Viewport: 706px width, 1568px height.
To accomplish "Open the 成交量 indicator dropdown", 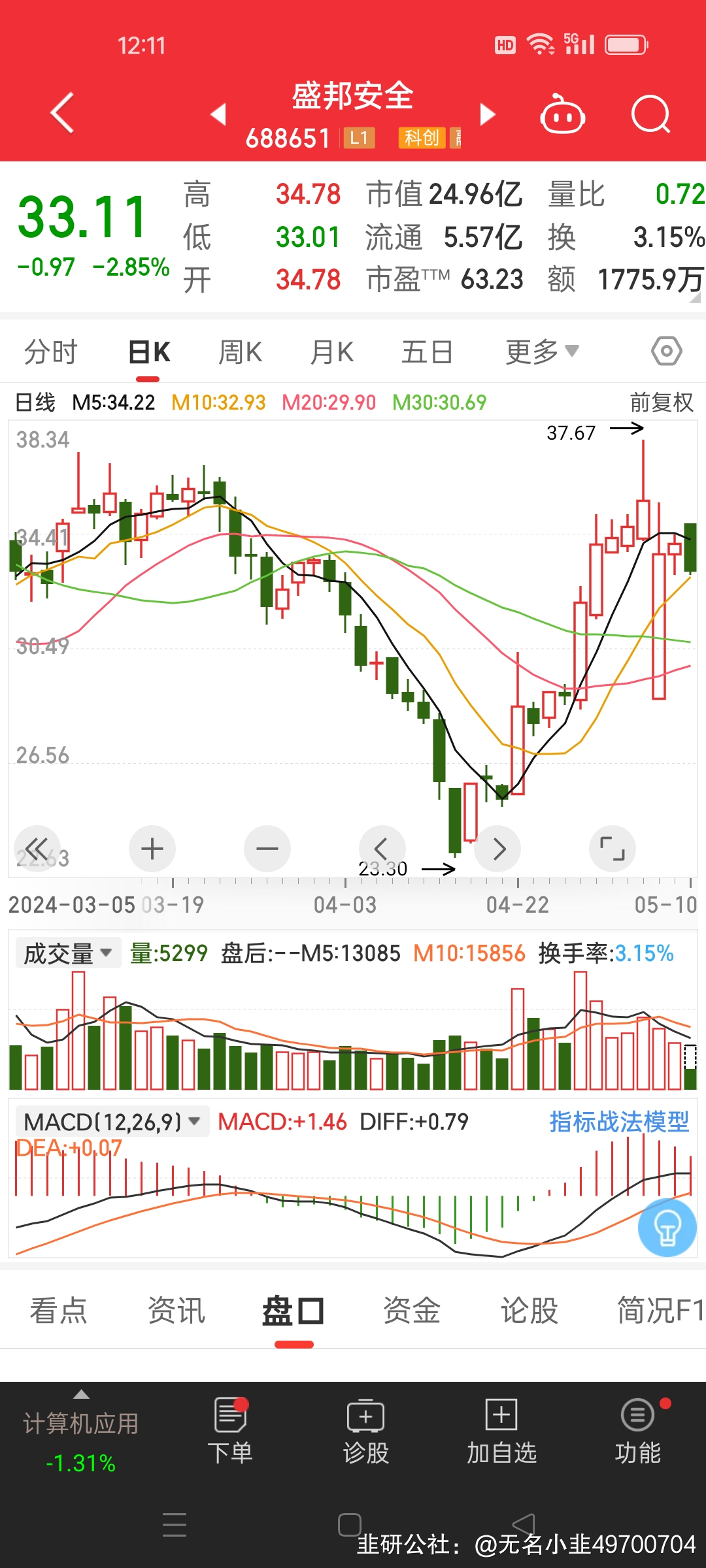I will tap(68, 953).
